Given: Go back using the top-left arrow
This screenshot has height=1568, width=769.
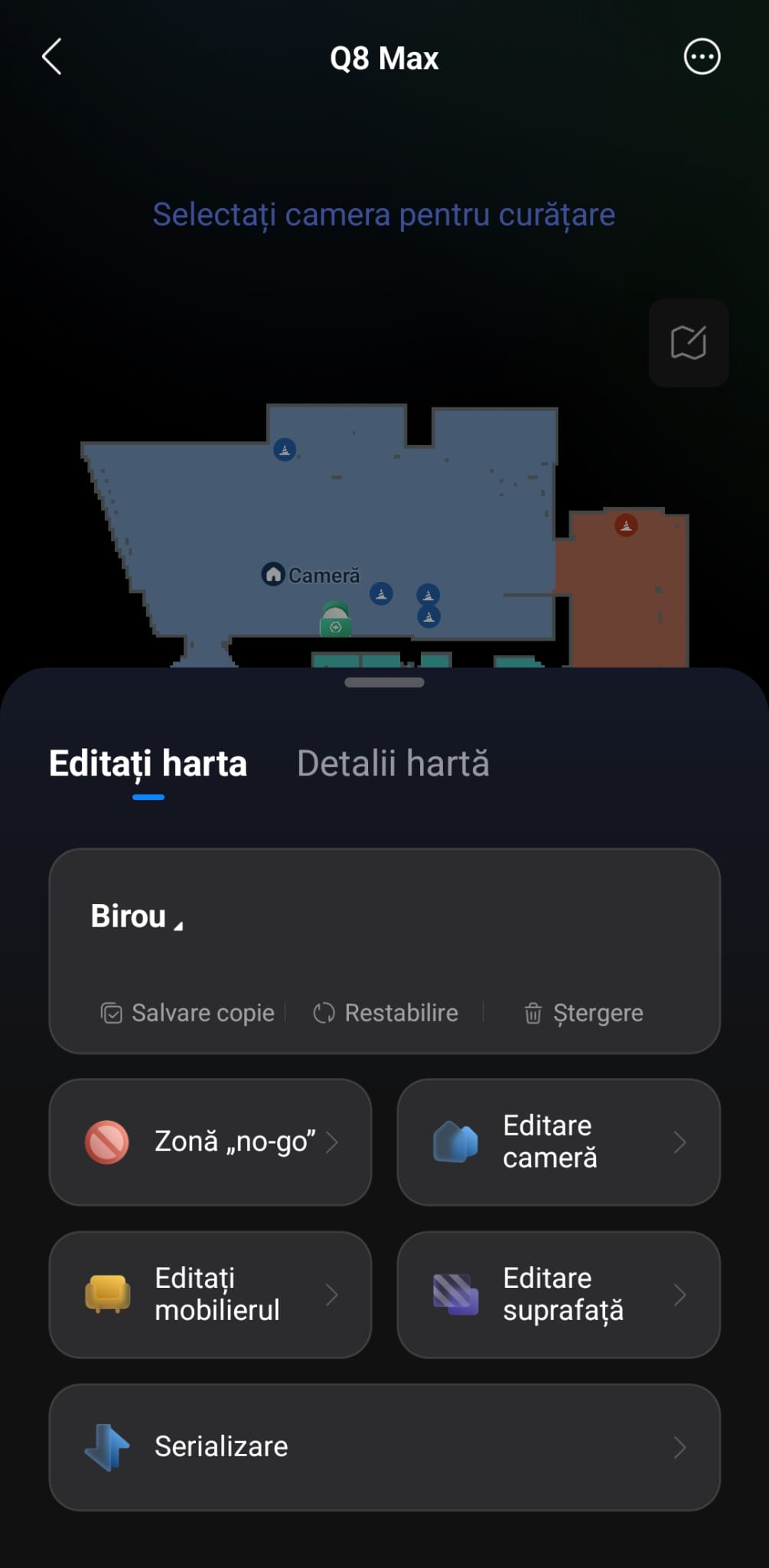Looking at the screenshot, I should click(51, 57).
